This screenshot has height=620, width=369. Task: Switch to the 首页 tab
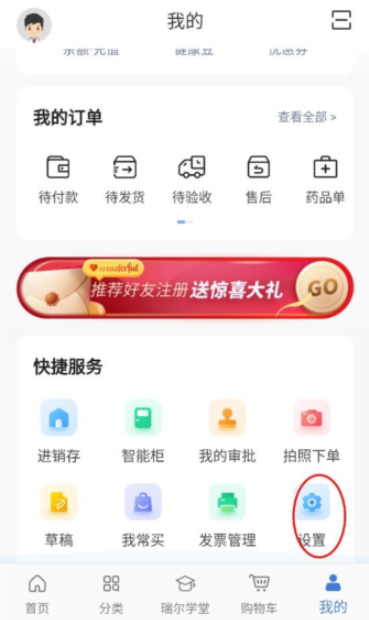pos(37,594)
